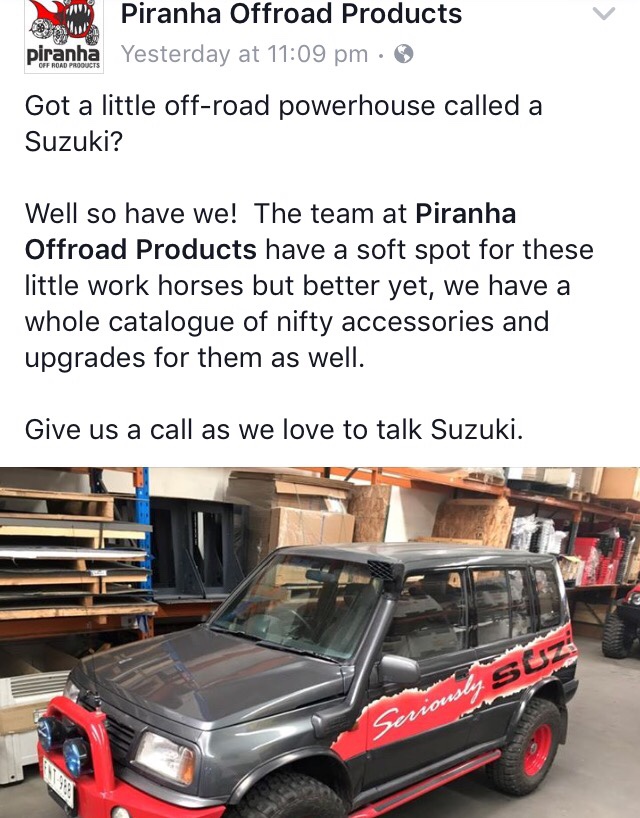Image resolution: width=640 pixels, height=818 pixels.
Task: Open the post timestamp Yesterday at 11:09 pm
Action: point(244,55)
